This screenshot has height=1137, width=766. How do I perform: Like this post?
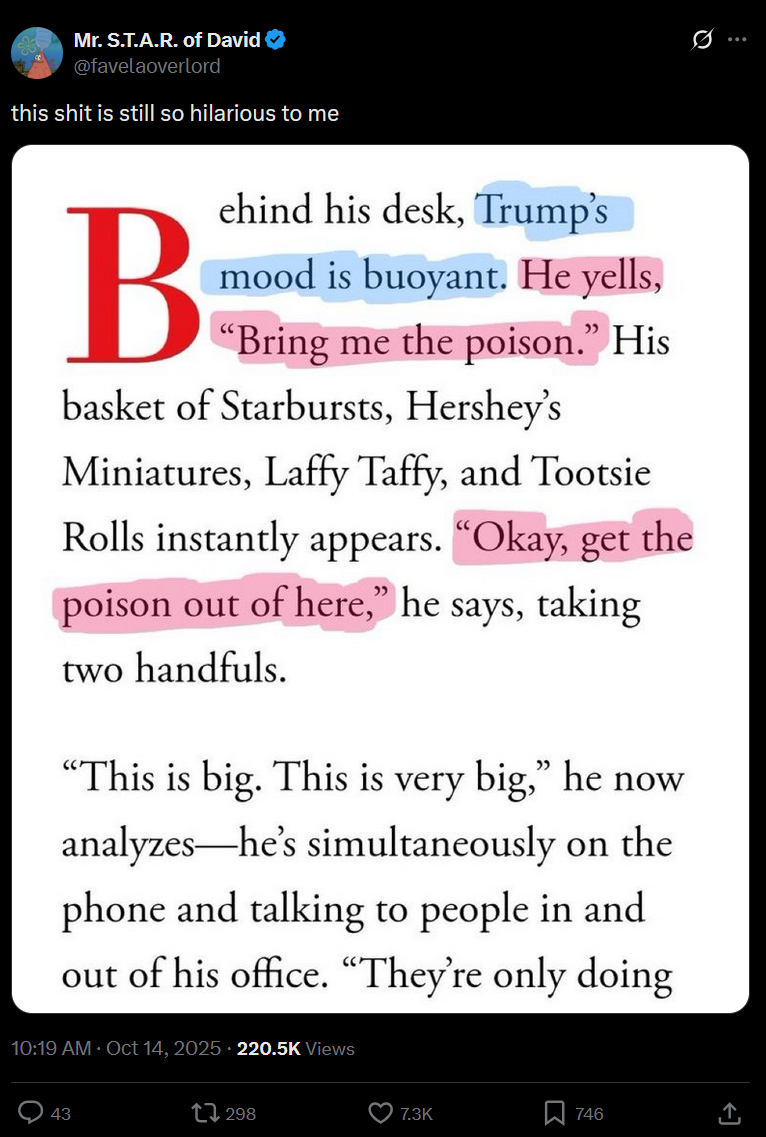click(x=380, y=1112)
